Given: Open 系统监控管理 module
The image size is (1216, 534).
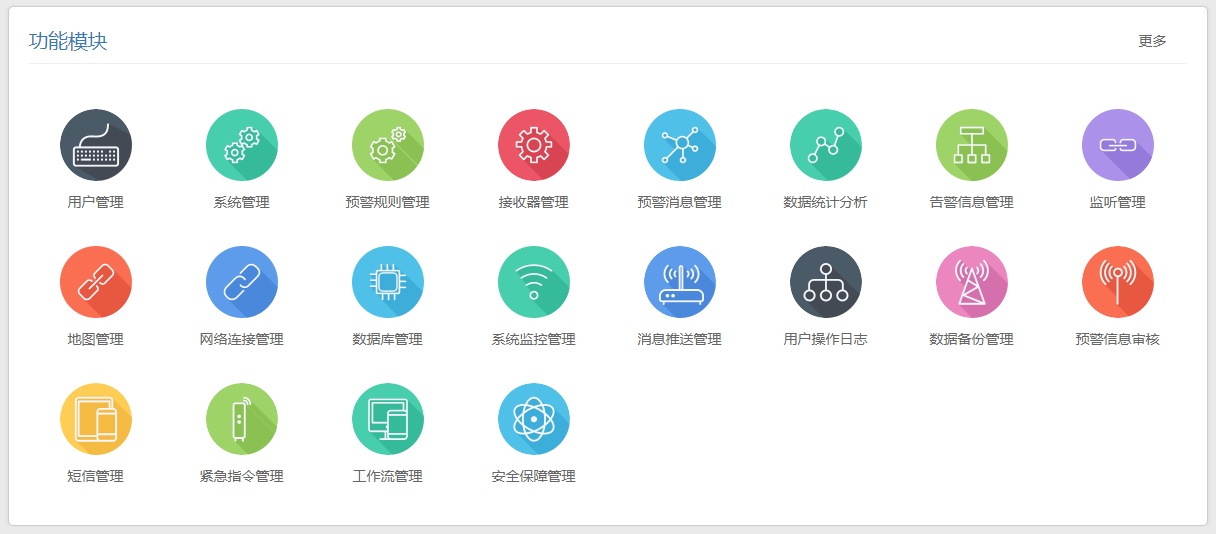Looking at the screenshot, I should pyautogui.click(x=534, y=283).
